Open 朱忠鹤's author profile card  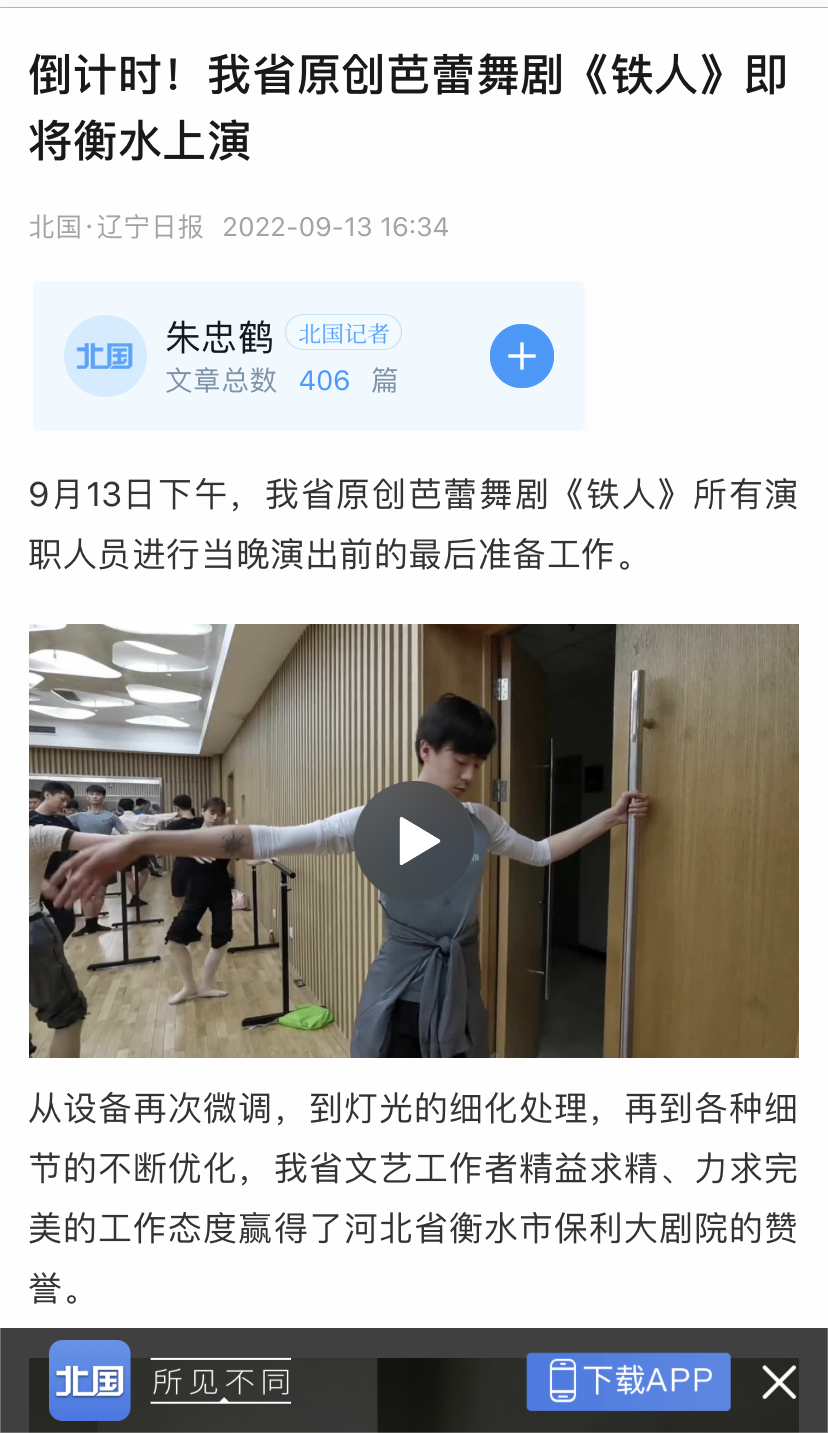coord(220,339)
